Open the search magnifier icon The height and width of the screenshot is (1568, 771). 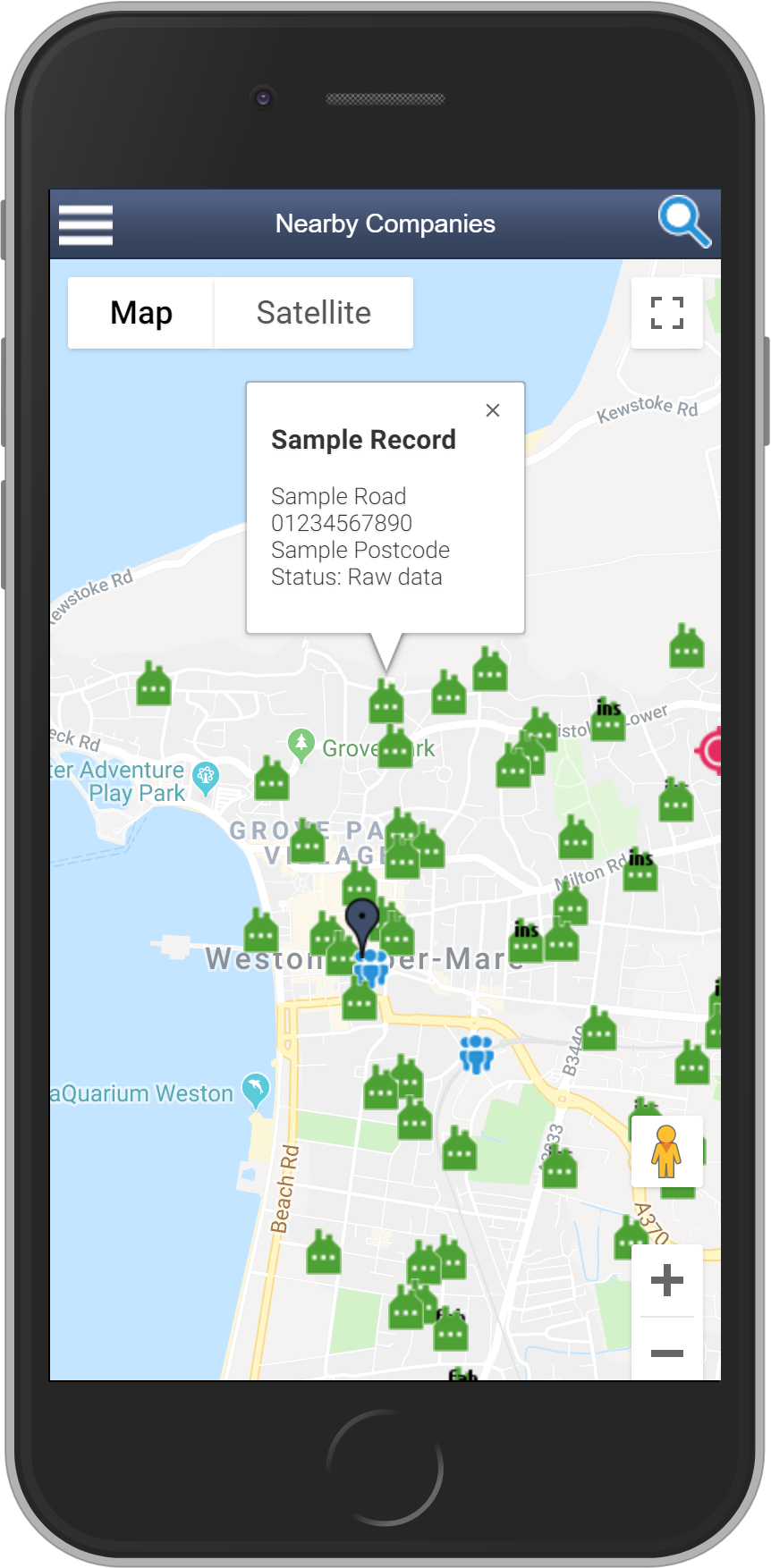[683, 222]
